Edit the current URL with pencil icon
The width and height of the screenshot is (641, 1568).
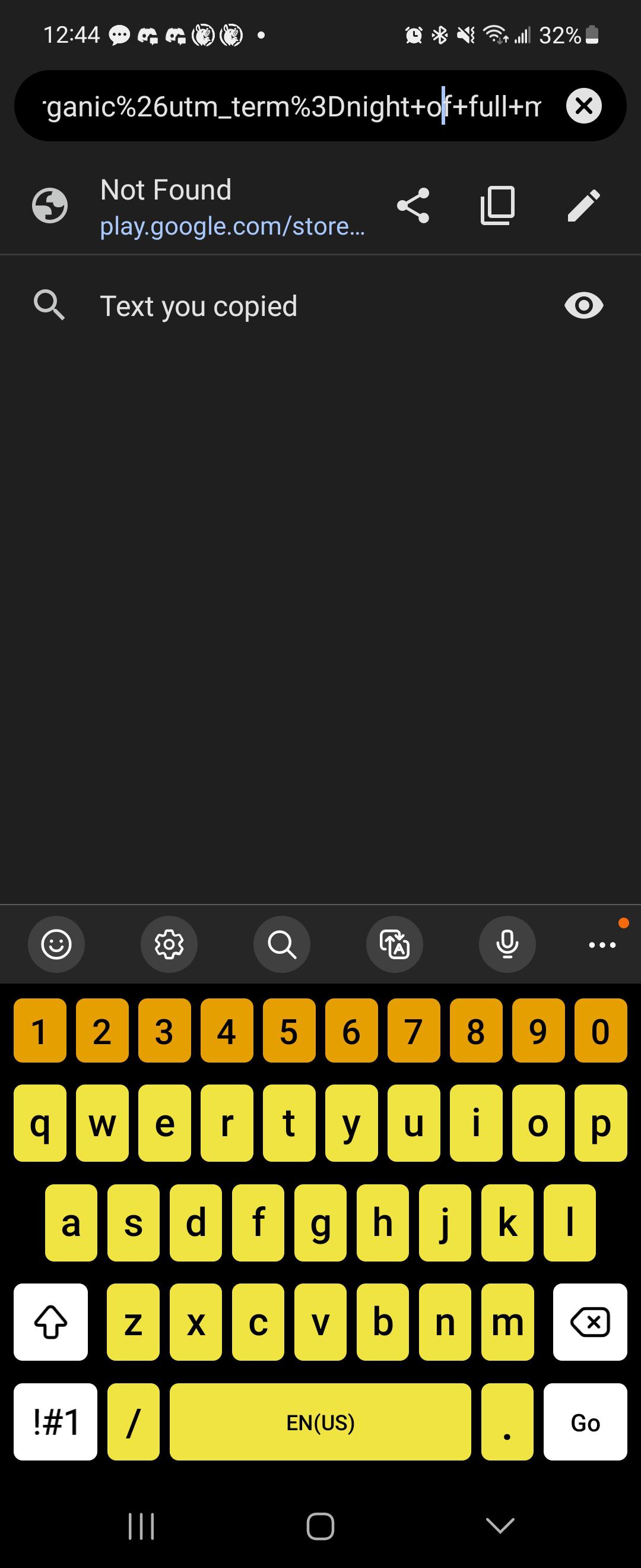[583, 206]
